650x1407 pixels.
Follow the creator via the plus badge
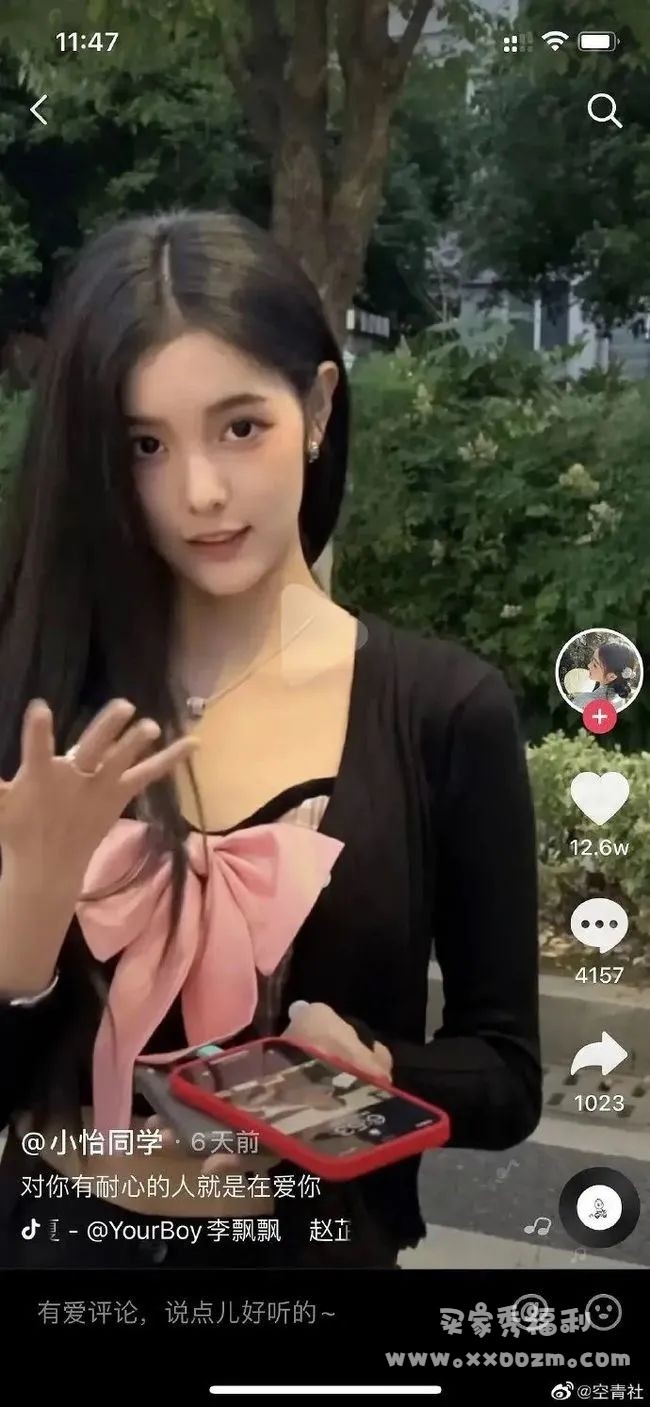[x=599, y=717]
